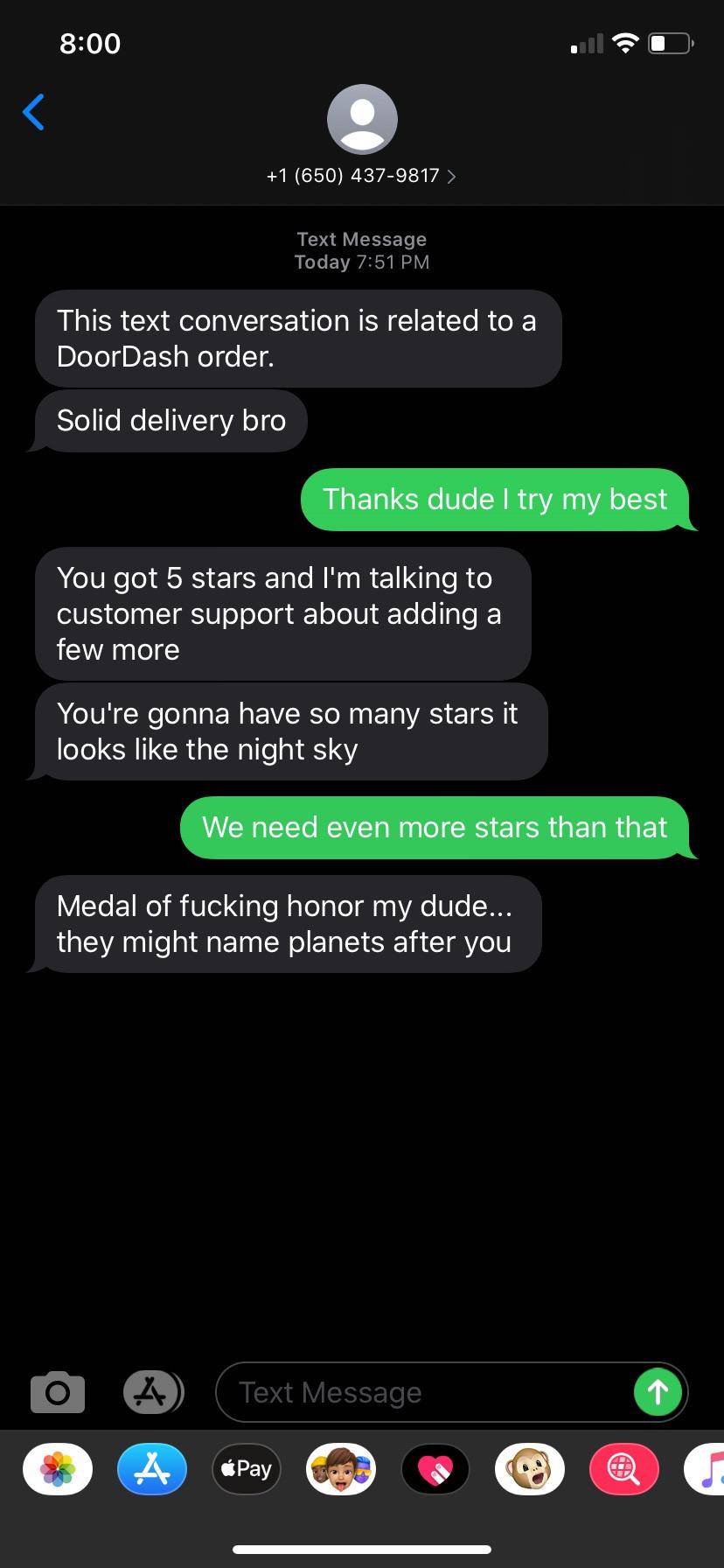Screen dimensions: 724x1568
Task: Open the App Store iMessage apps icon
Action: pos(151,1469)
